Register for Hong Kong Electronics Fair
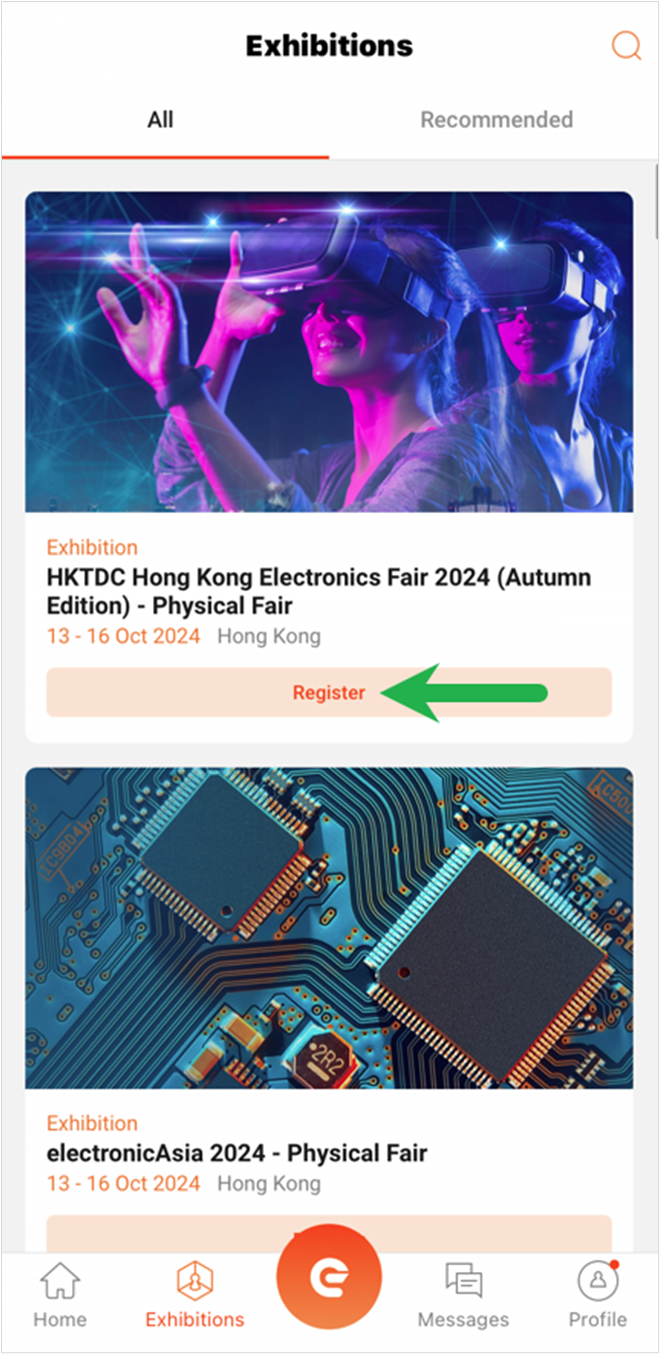 328,692
